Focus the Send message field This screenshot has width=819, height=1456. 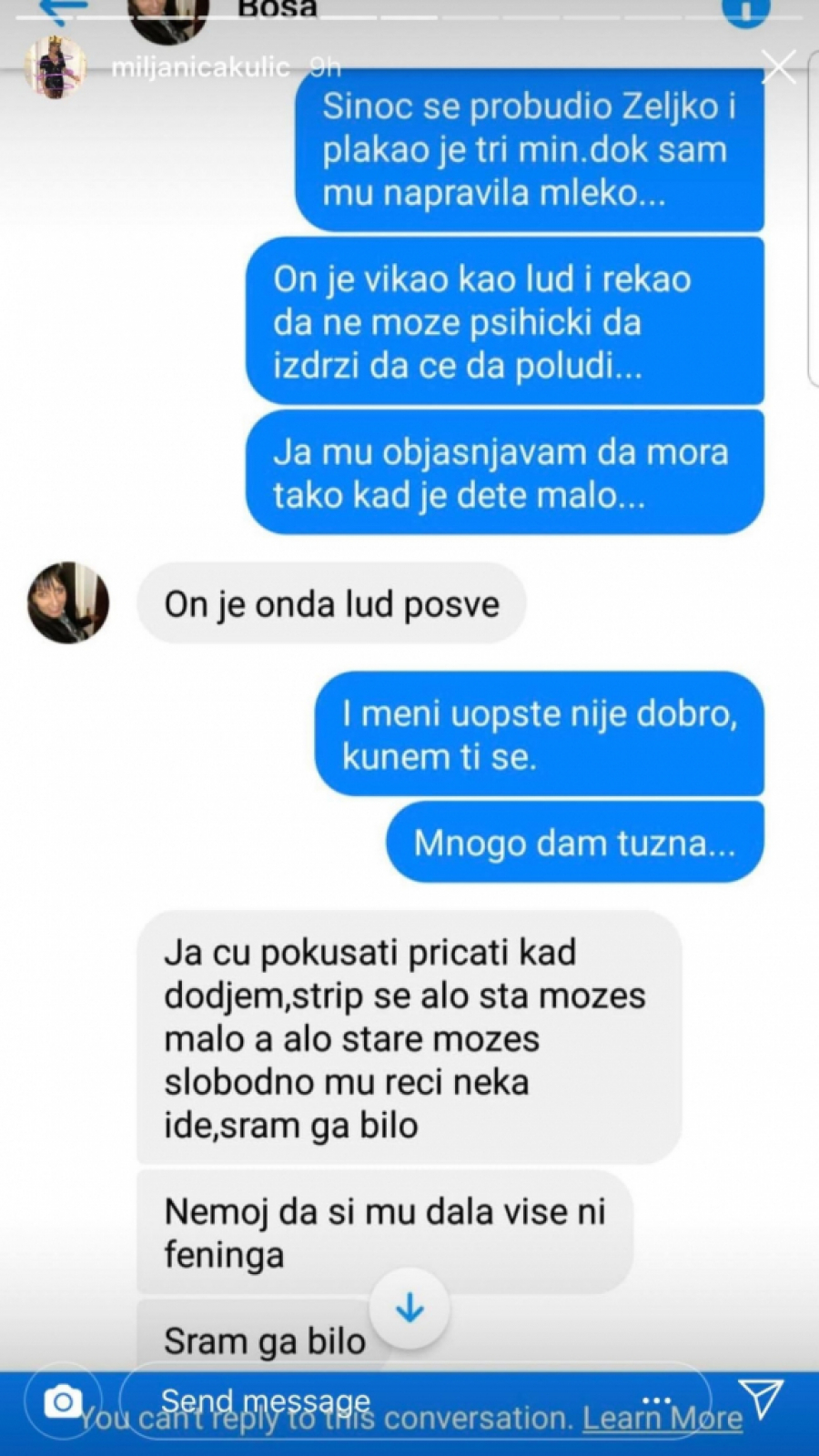tap(364, 1401)
